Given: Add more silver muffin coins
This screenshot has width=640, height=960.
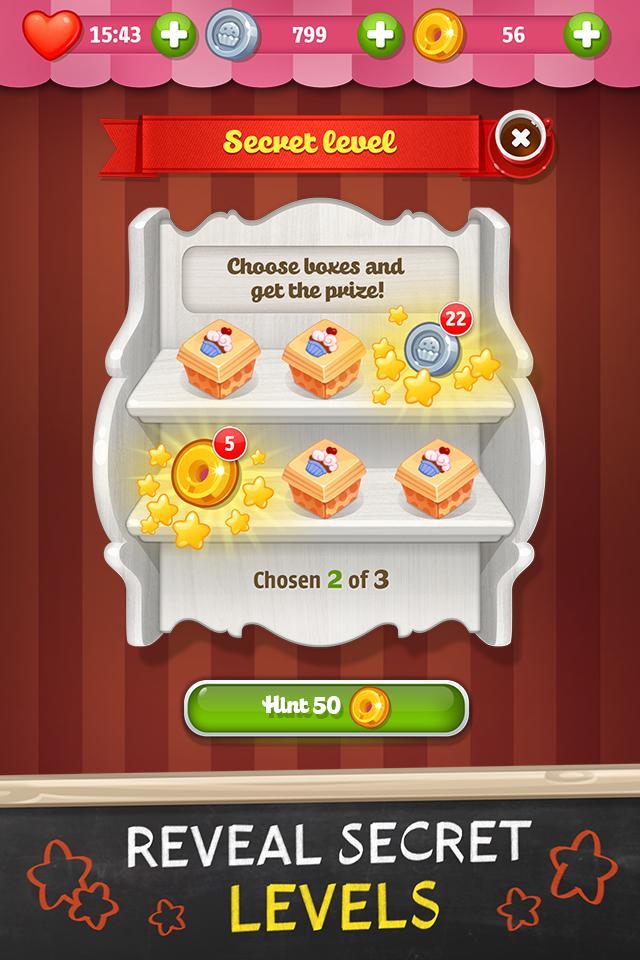Looking at the screenshot, I should click(380, 36).
